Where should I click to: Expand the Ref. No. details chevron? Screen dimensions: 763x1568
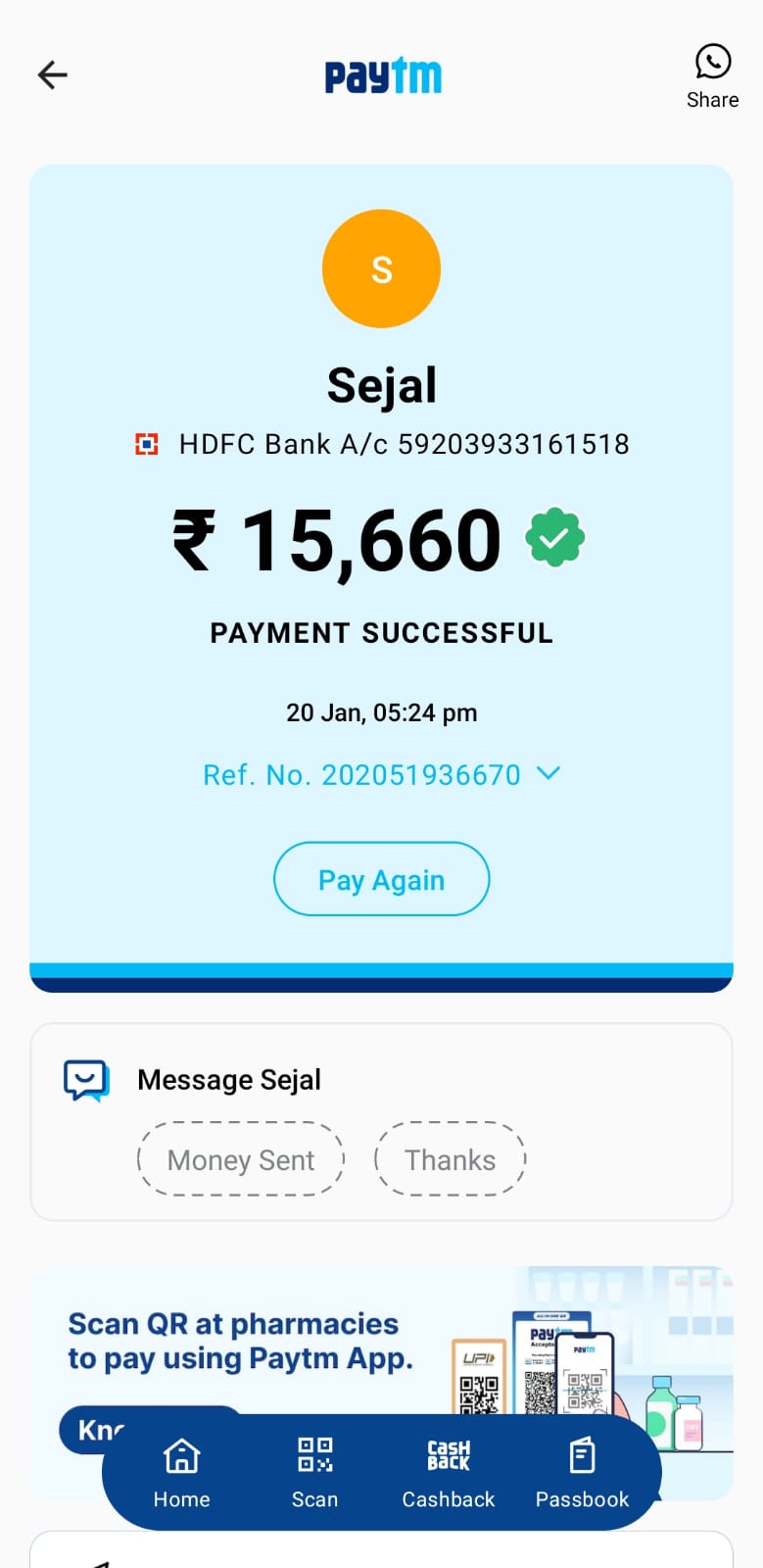pos(548,773)
